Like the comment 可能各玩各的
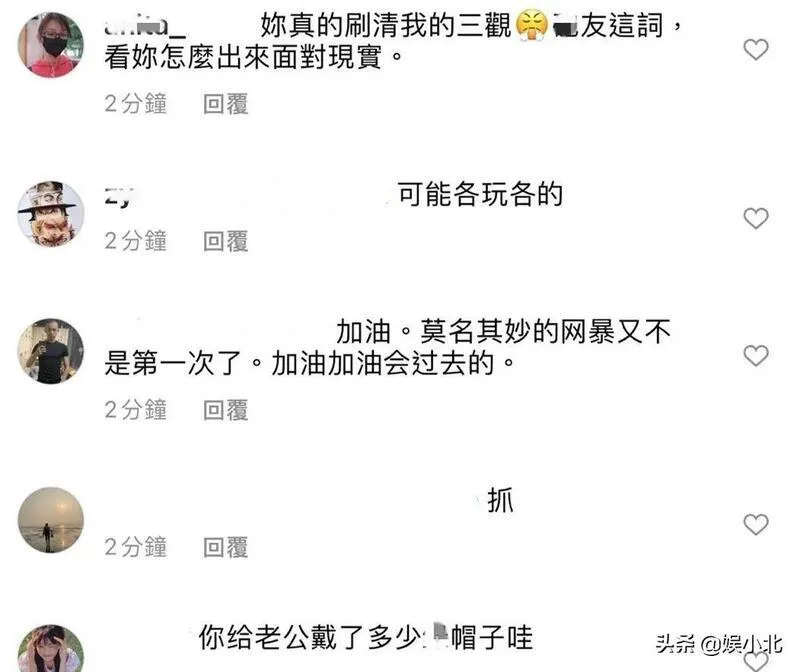This screenshot has width=800, height=672. pyautogui.click(x=756, y=218)
